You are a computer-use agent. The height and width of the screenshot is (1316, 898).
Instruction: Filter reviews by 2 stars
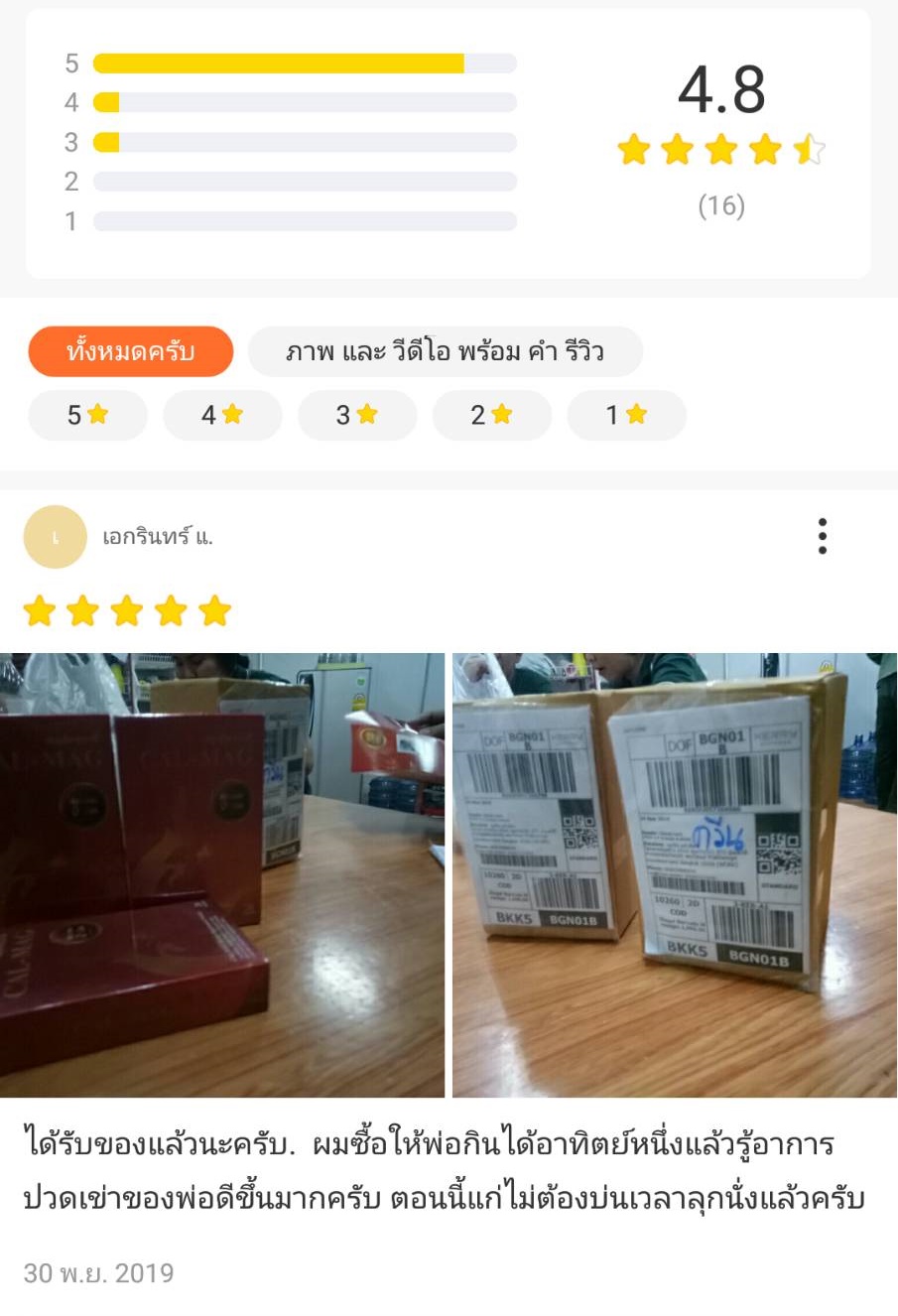click(x=491, y=415)
